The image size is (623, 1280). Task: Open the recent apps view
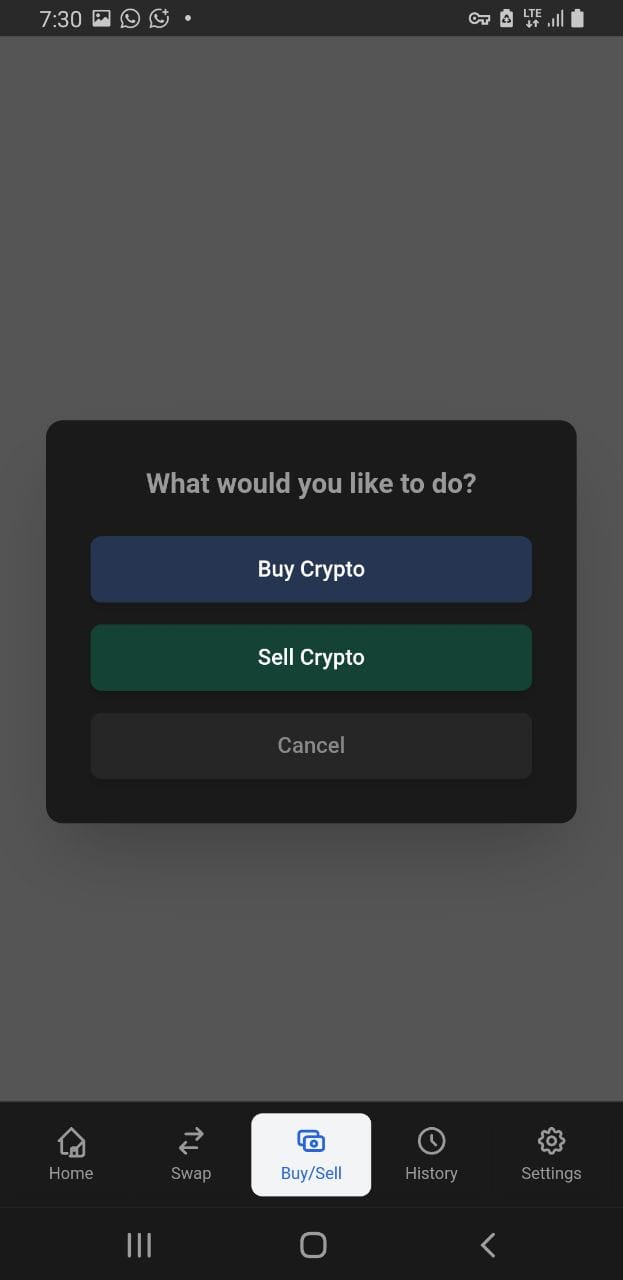(139, 1244)
